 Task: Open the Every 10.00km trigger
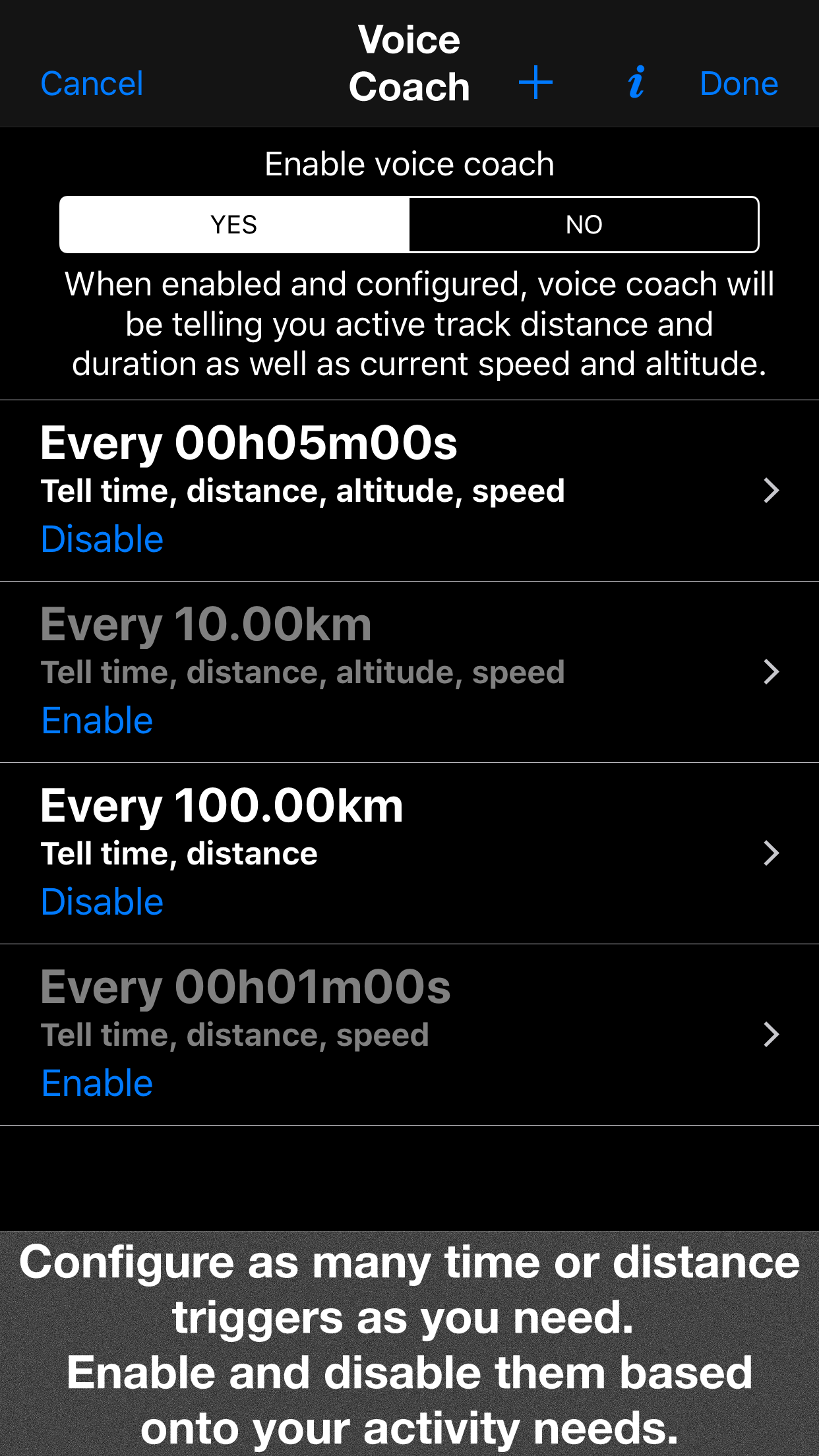pyautogui.click(x=770, y=672)
